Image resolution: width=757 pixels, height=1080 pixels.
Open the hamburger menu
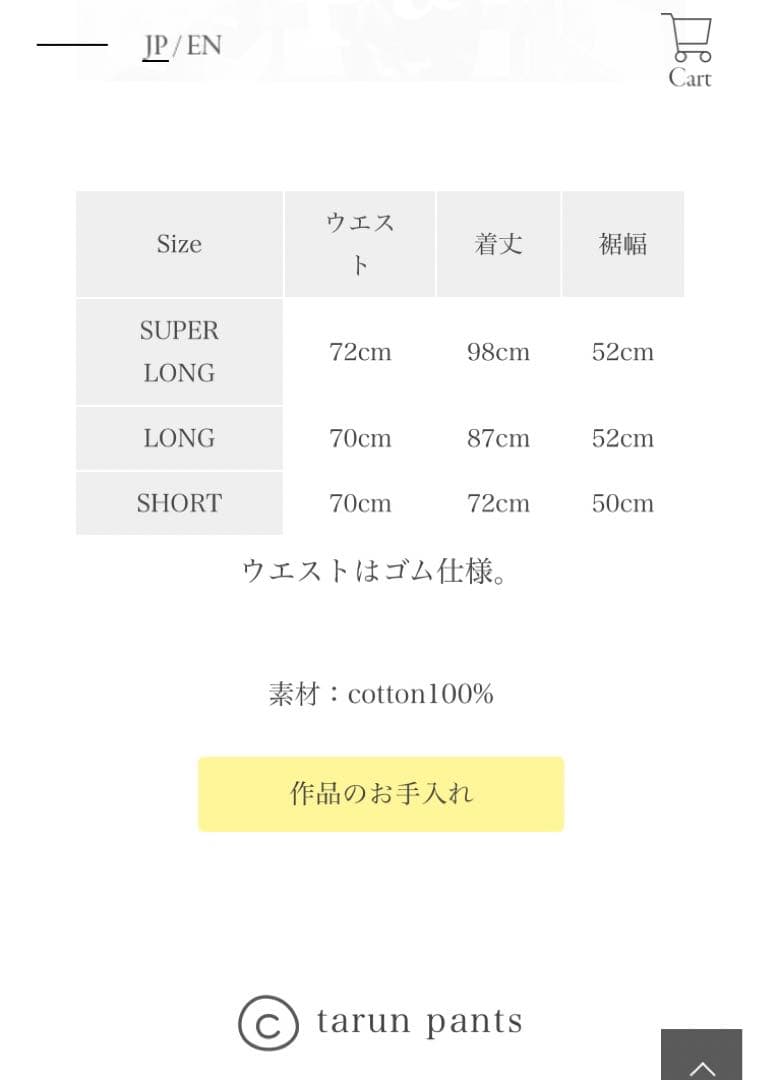click(x=72, y=45)
